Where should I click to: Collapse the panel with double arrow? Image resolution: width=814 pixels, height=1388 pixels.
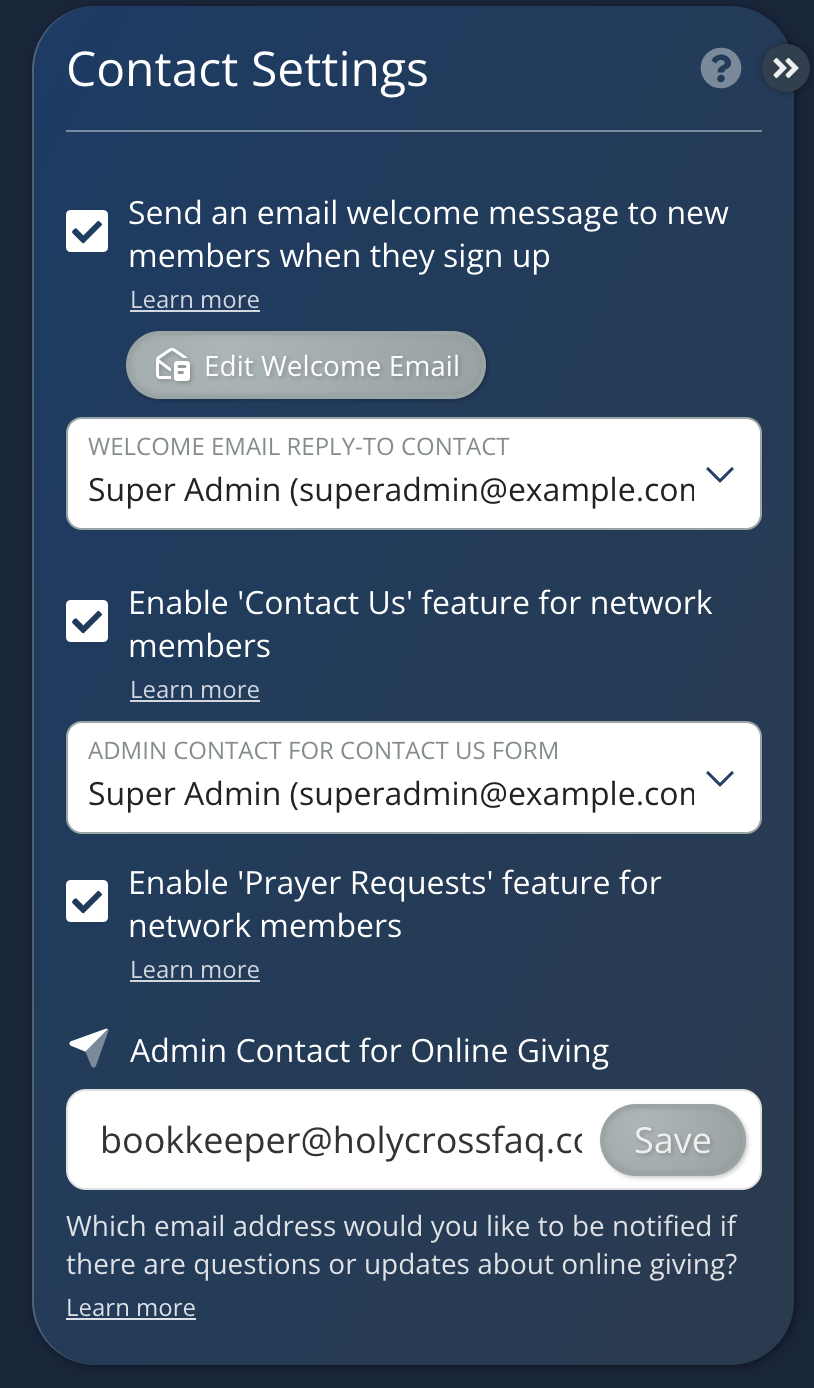(786, 68)
